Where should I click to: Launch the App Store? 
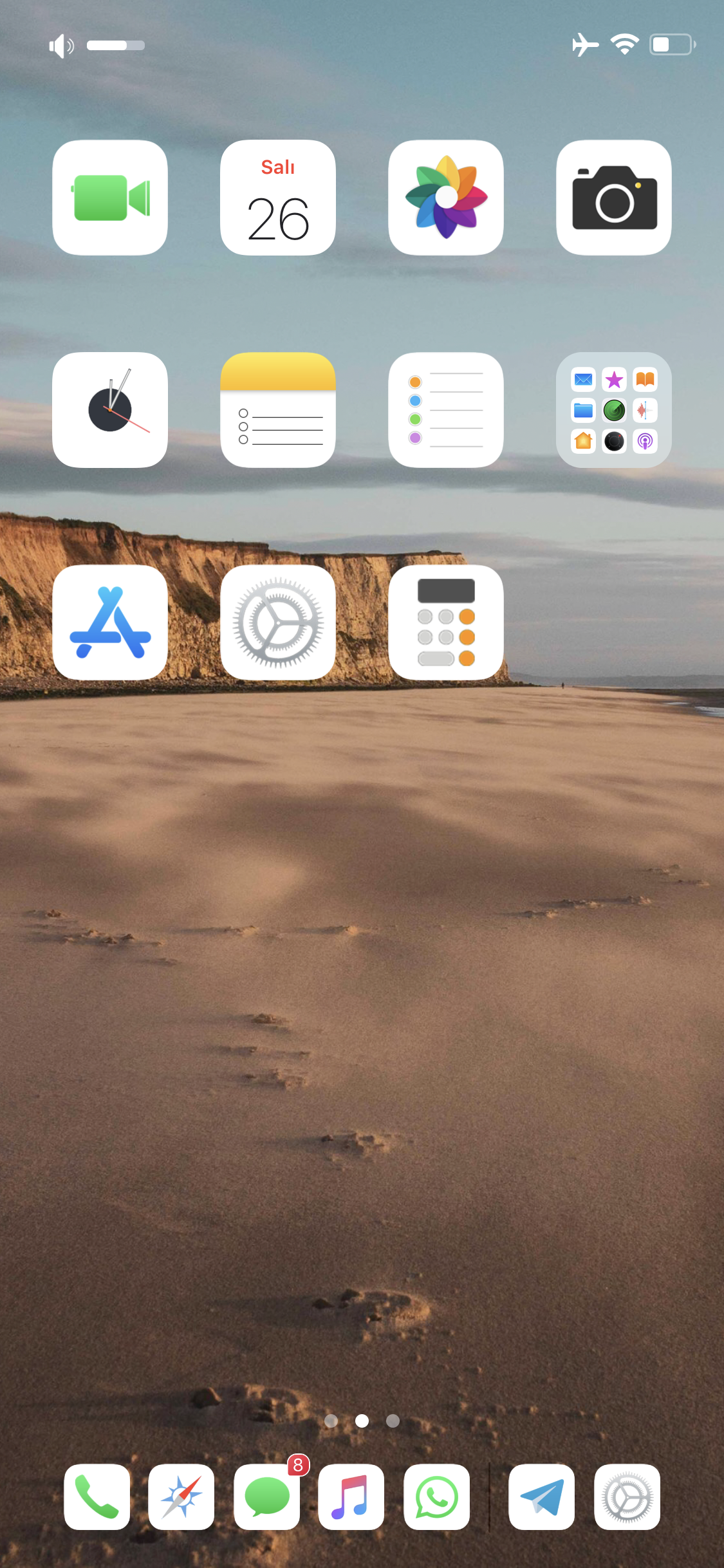point(110,622)
